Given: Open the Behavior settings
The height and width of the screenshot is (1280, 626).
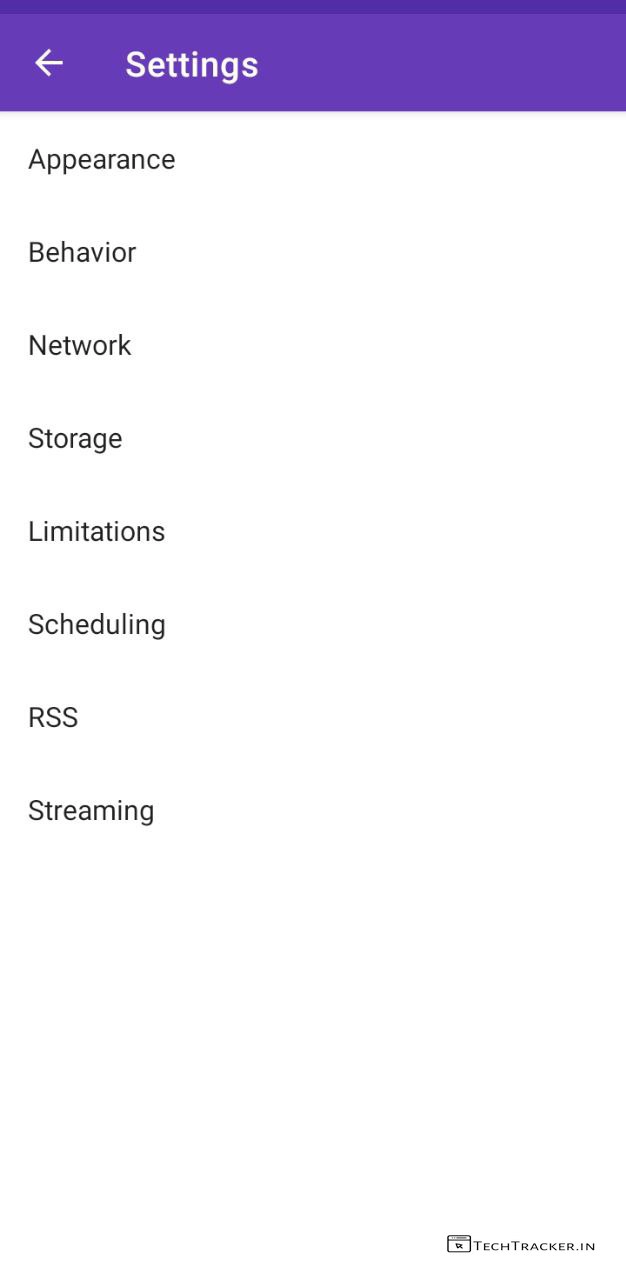Looking at the screenshot, I should coord(82,253).
